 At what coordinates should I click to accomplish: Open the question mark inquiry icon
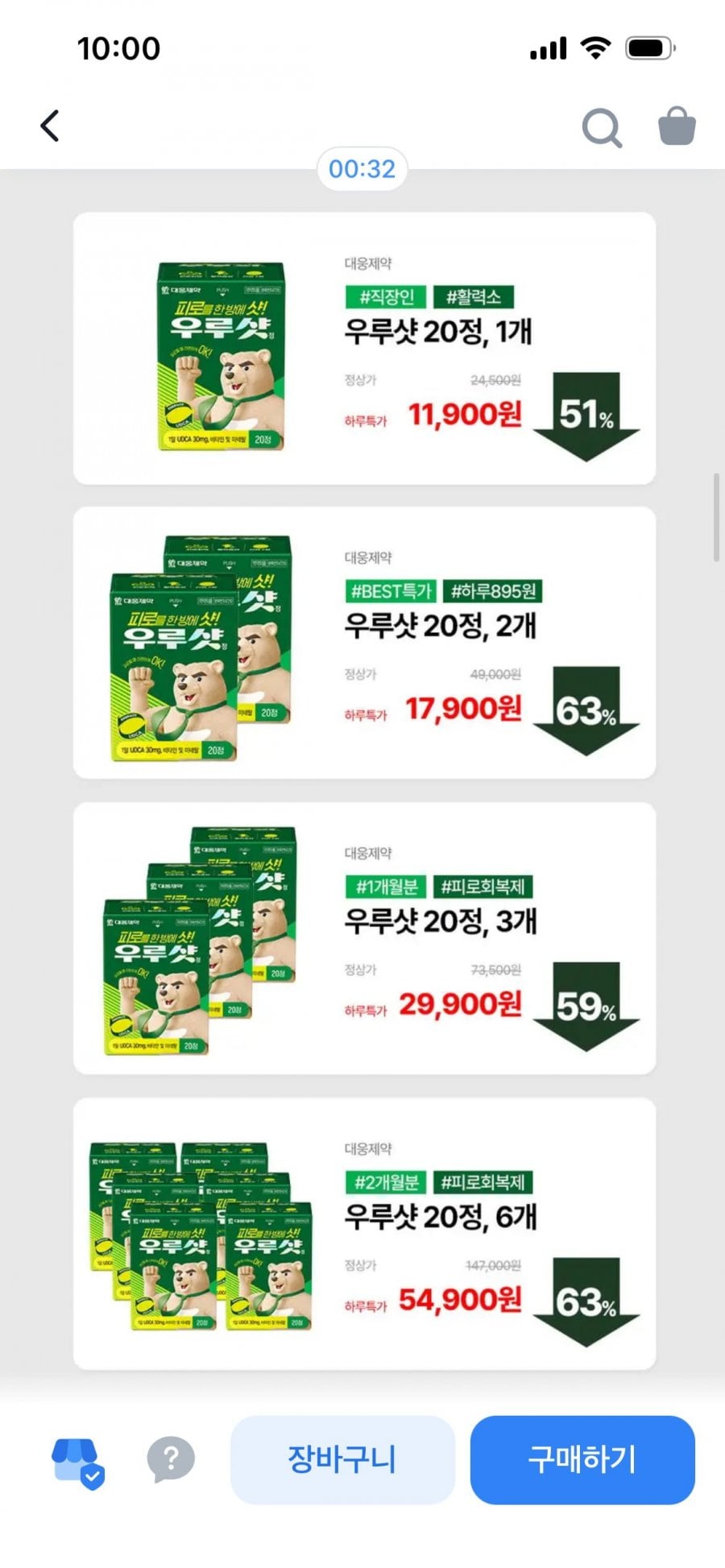pos(170,1458)
